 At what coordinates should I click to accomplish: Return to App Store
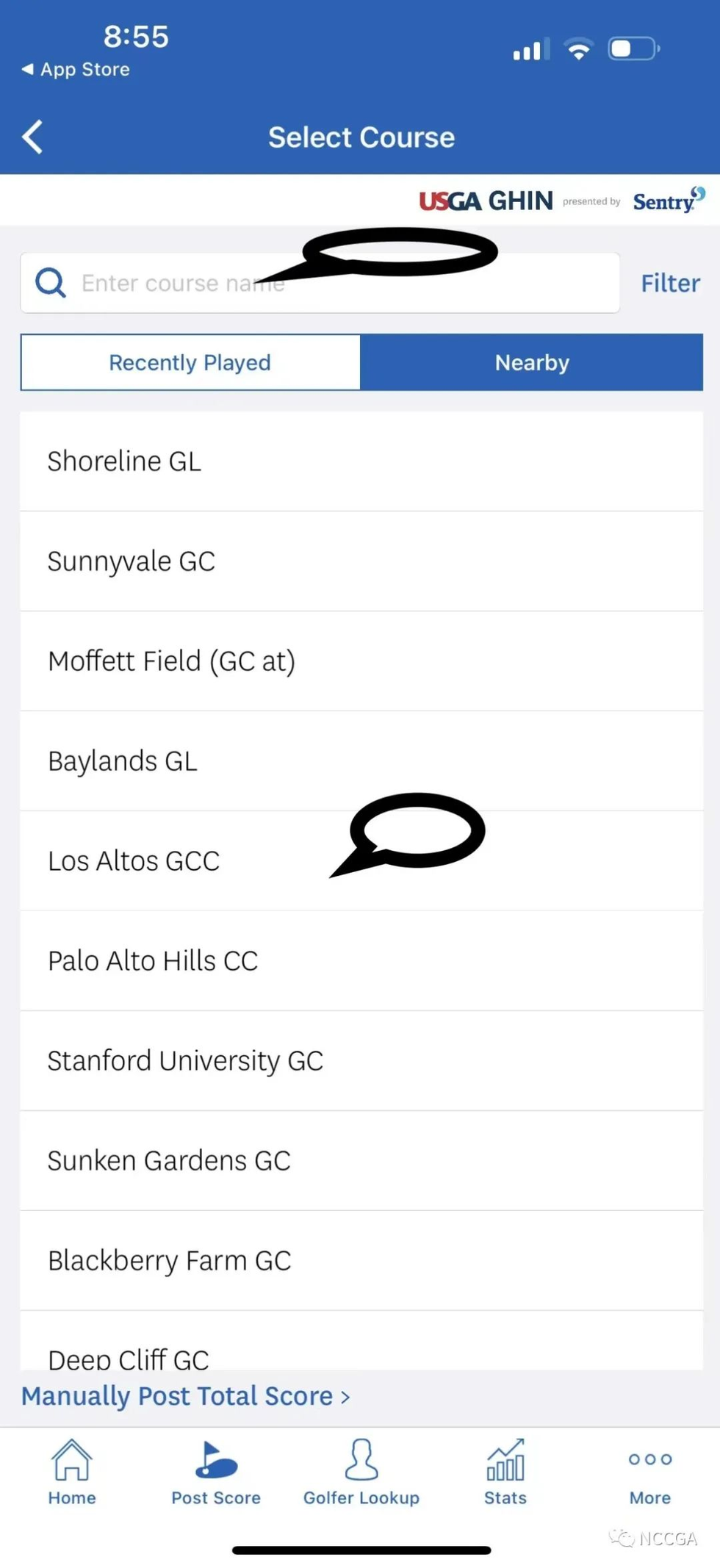click(76, 70)
